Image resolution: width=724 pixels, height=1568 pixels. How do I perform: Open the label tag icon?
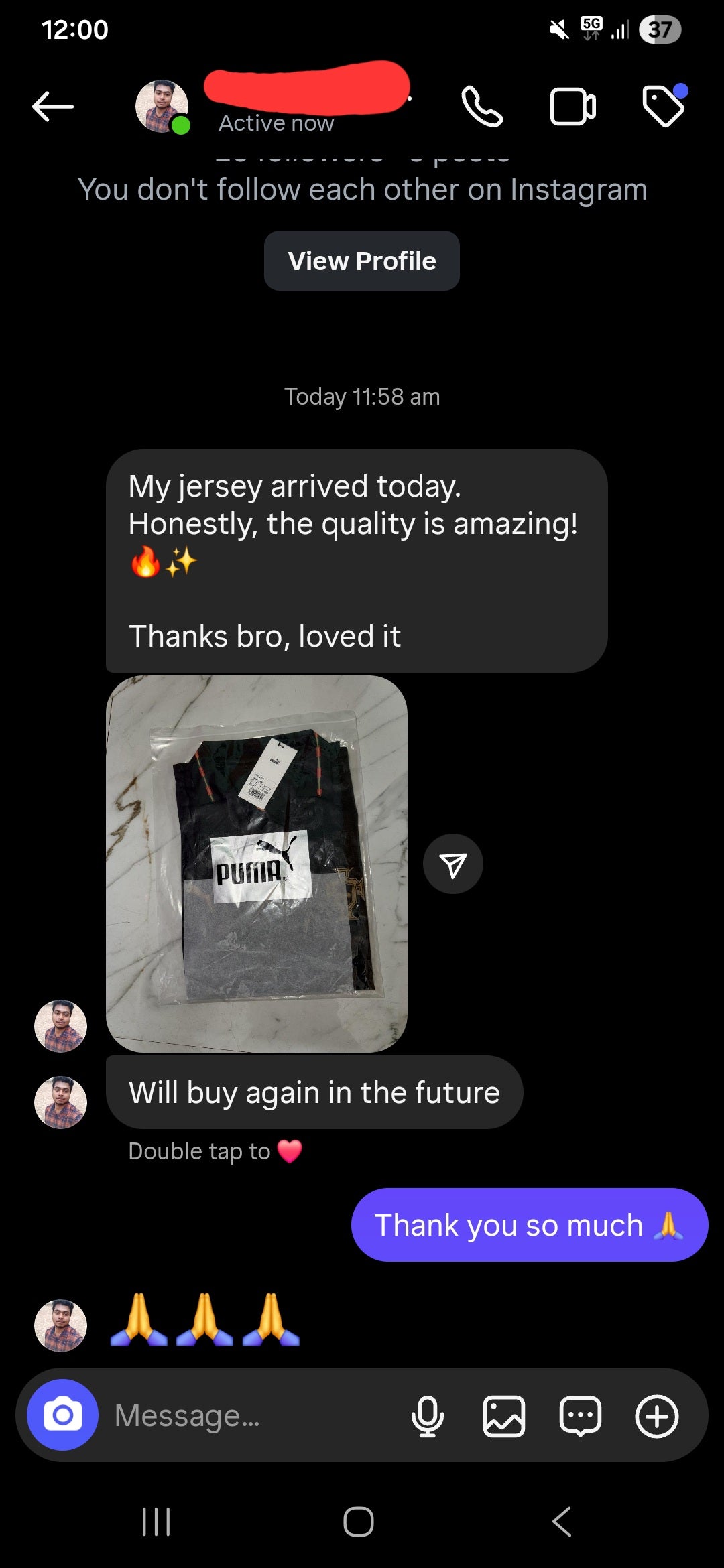point(664,107)
